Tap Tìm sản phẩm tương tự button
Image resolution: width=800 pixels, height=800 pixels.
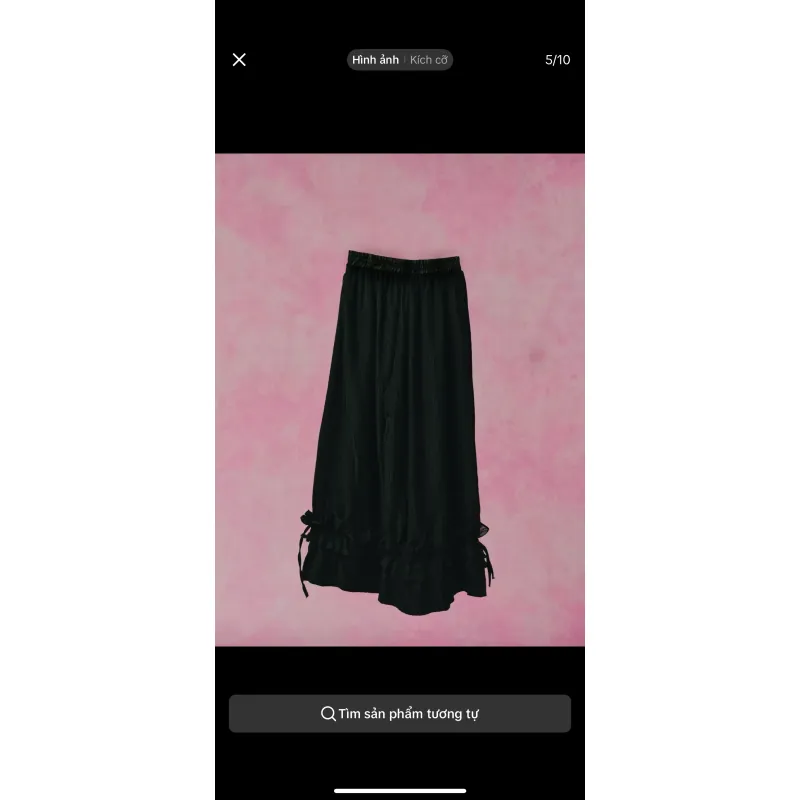pyautogui.click(x=400, y=714)
